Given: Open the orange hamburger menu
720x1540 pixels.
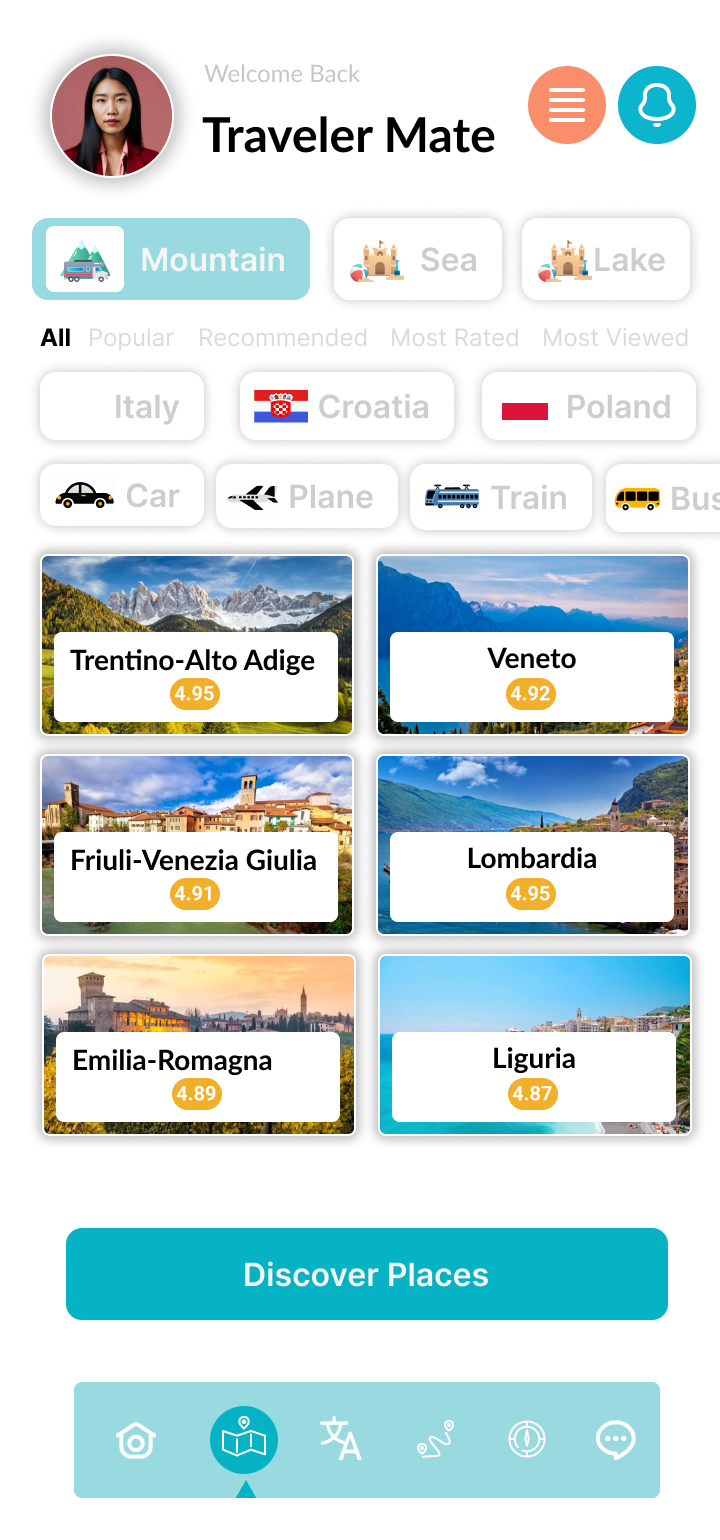Looking at the screenshot, I should (x=567, y=105).
